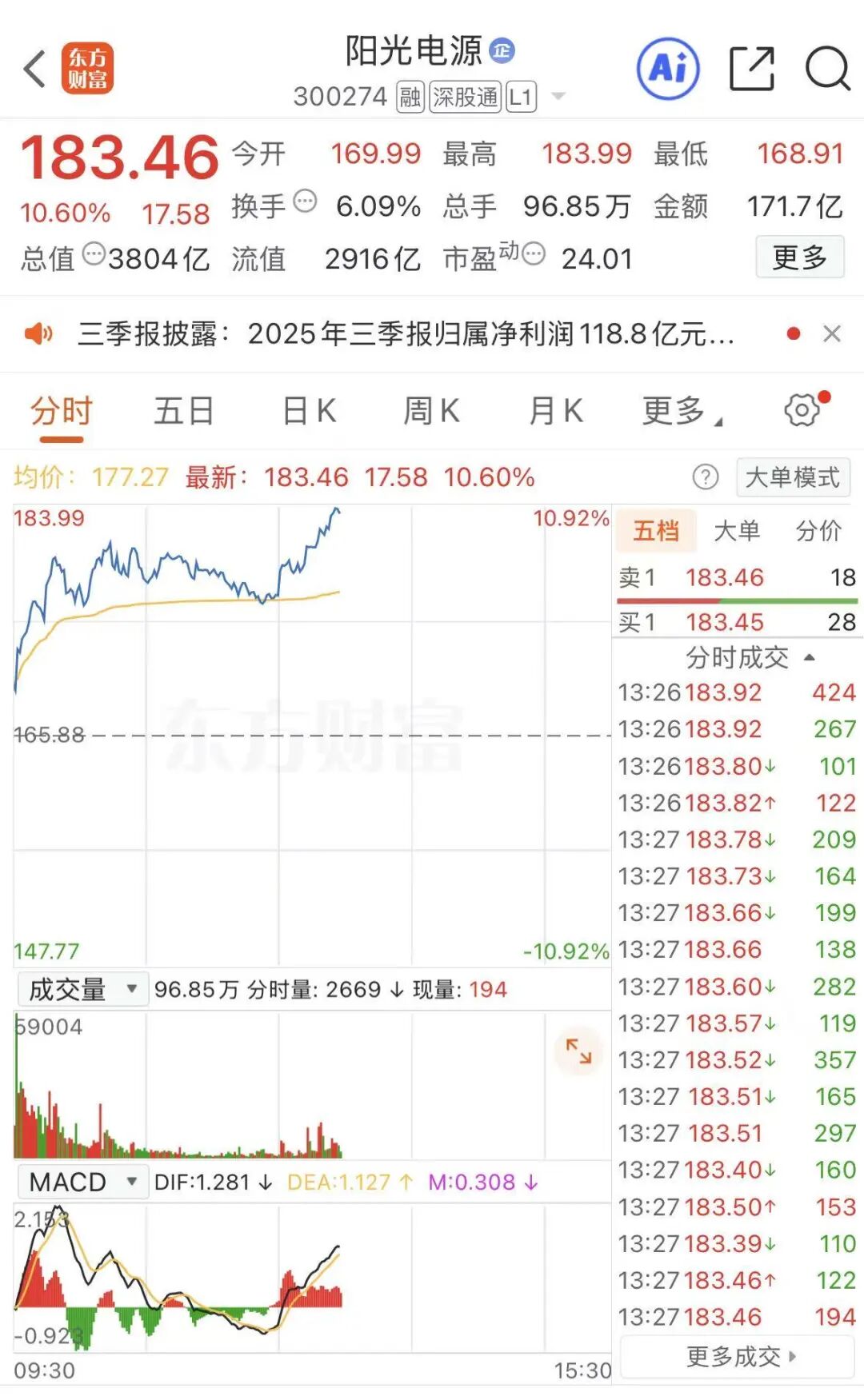Screen dimensions: 864x1400
Task: Switch to the 日K chart tab
Action: click(x=309, y=411)
